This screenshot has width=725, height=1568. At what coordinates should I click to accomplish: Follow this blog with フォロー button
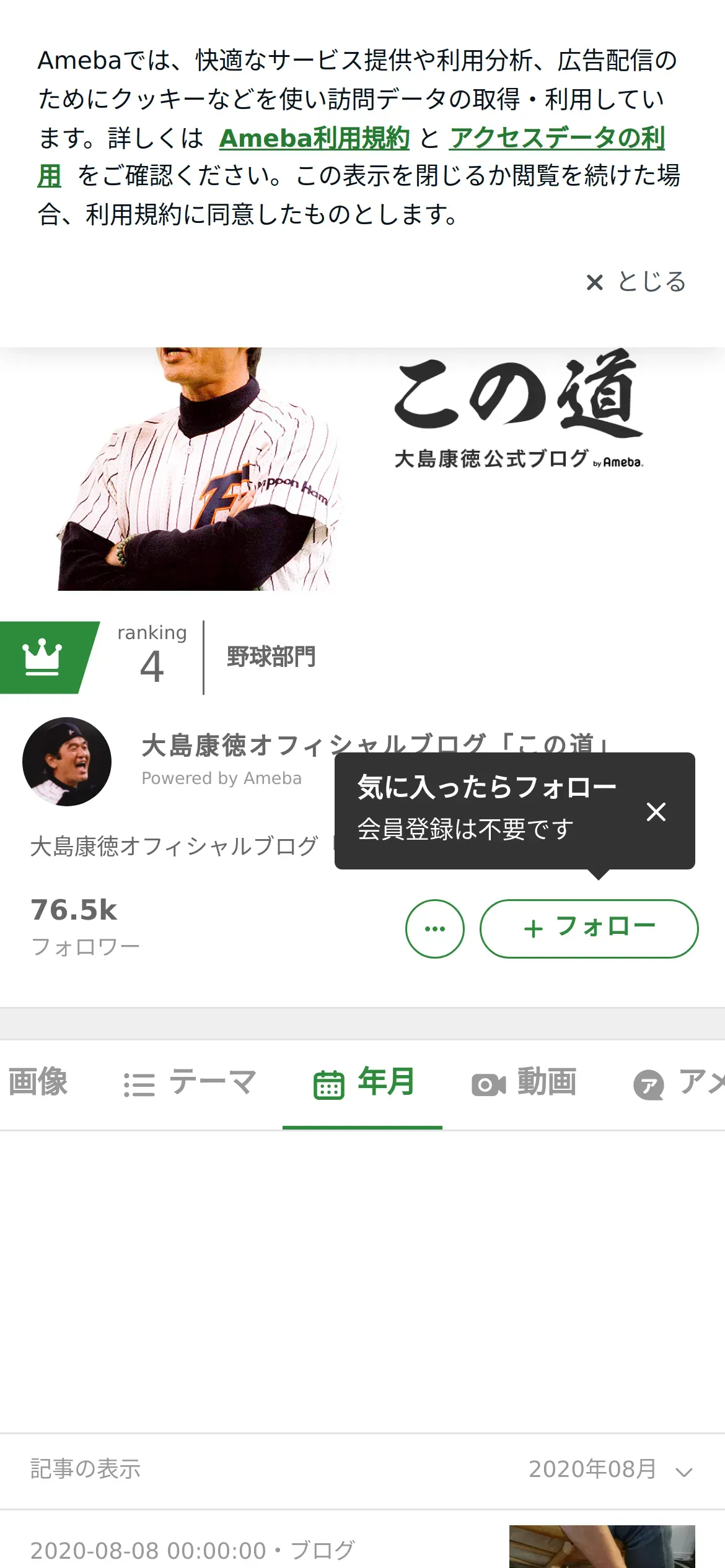[x=589, y=928]
